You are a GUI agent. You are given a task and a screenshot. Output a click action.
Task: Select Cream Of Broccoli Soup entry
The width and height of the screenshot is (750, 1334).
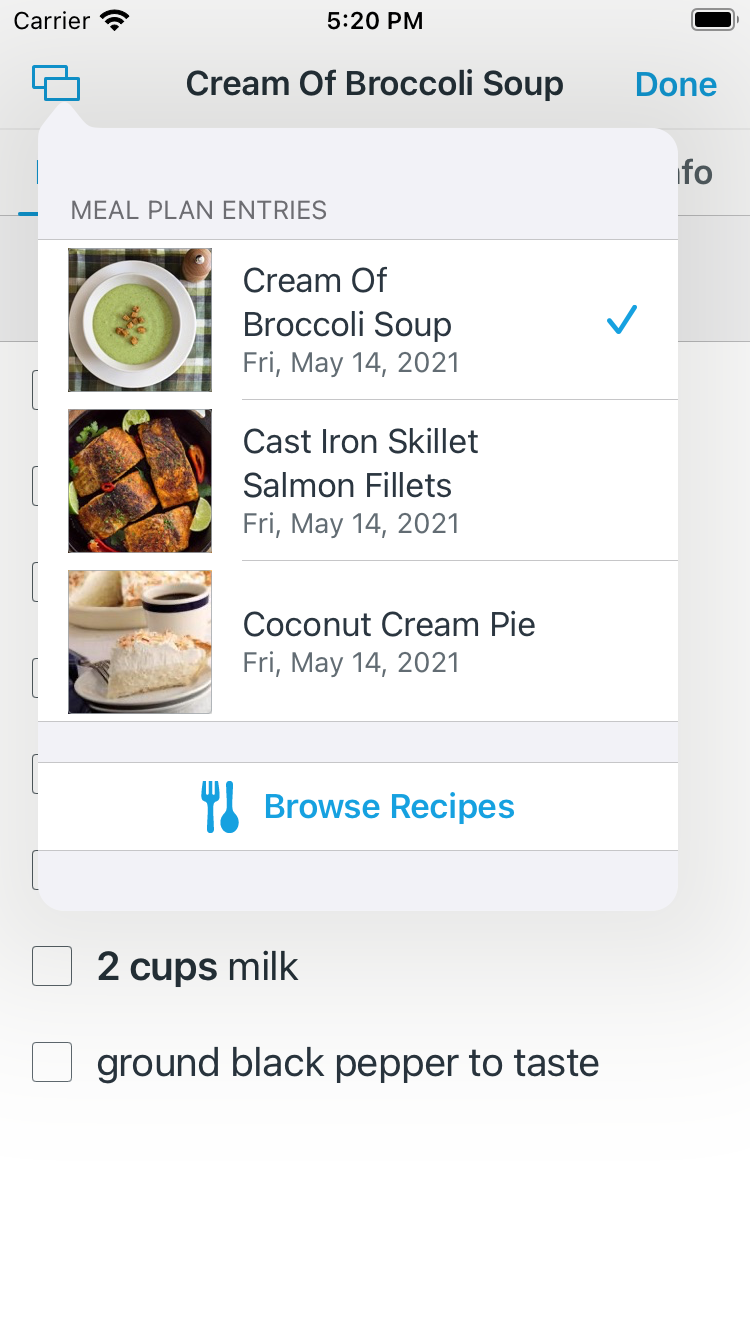[x=358, y=320]
